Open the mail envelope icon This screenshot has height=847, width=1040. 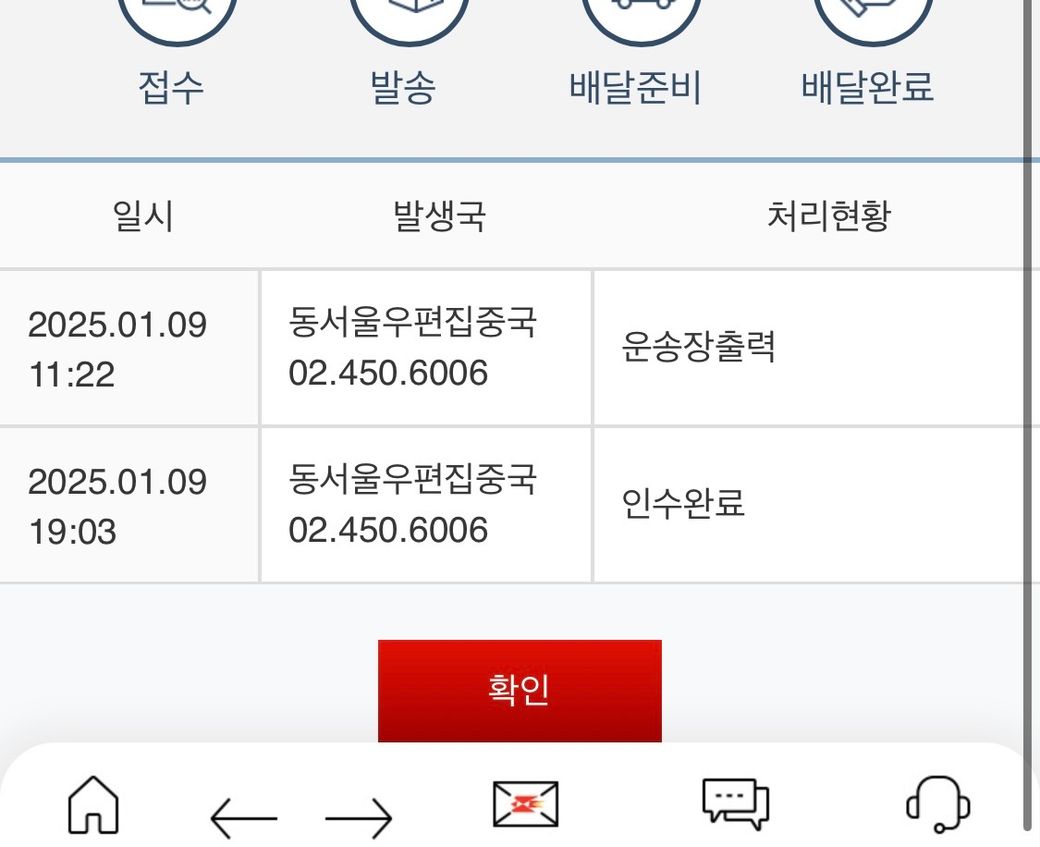(x=525, y=804)
